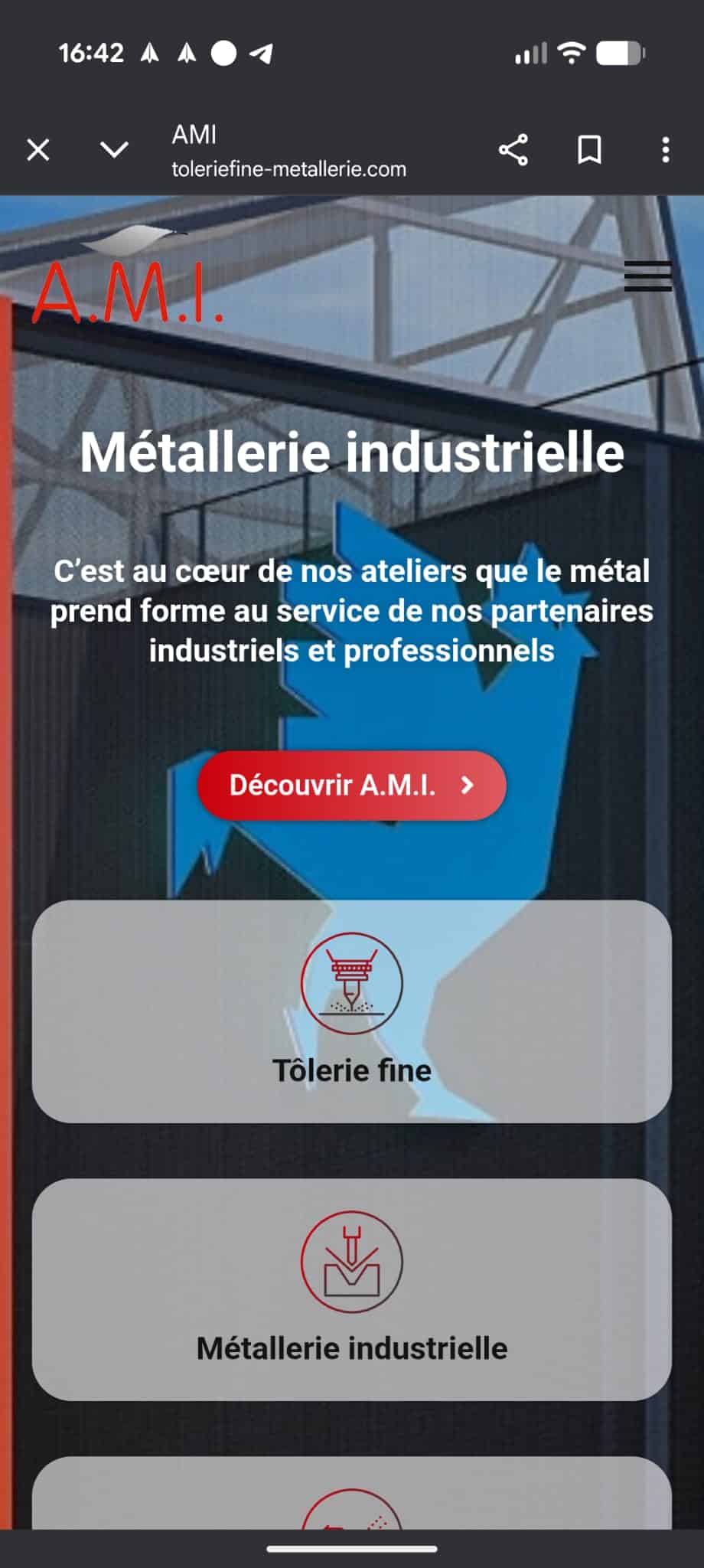Tap the Découvrir A.M.I. button
This screenshot has height=1568, width=704.
click(x=352, y=785)
